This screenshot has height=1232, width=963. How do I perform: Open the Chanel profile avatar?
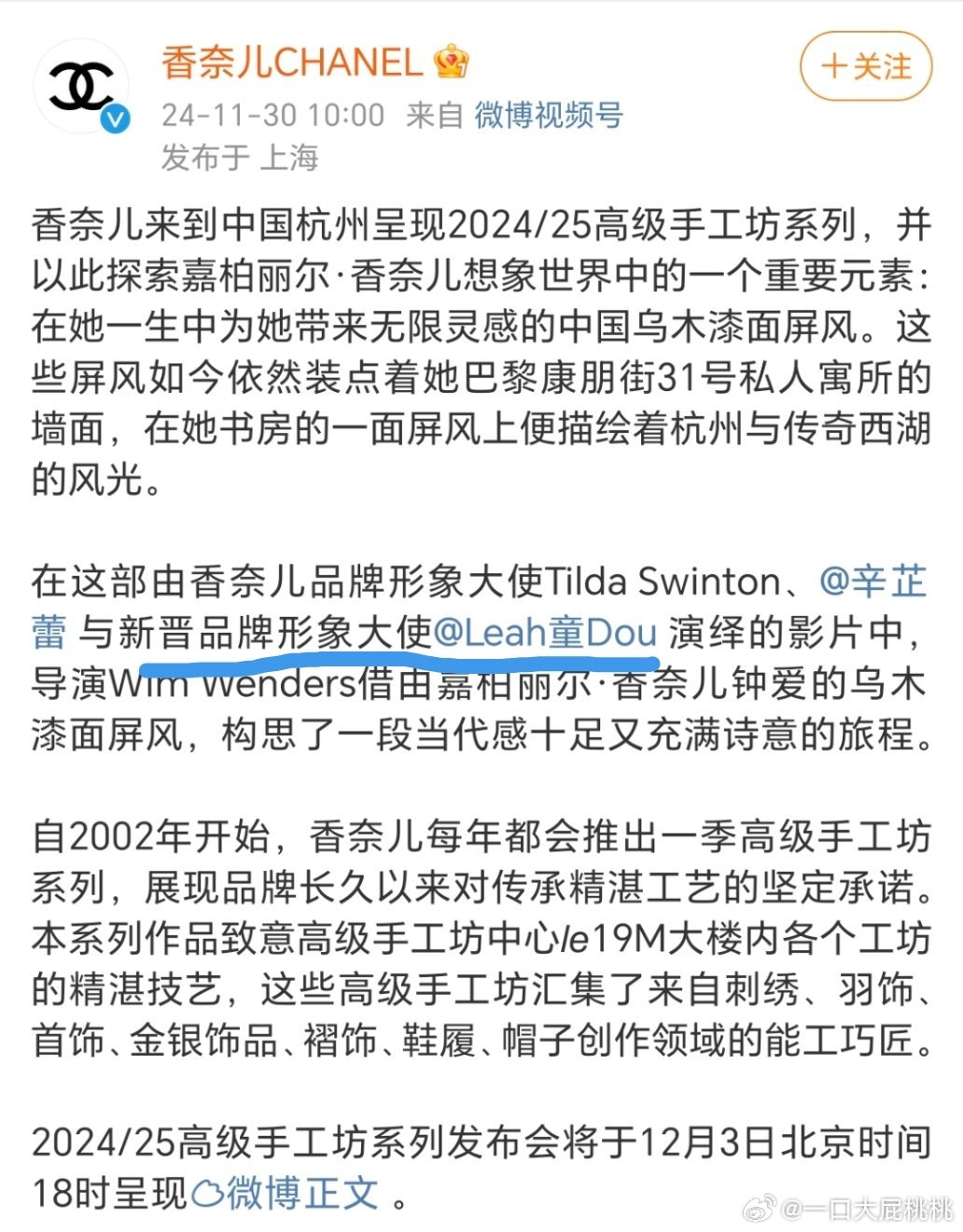click(81, 86)
